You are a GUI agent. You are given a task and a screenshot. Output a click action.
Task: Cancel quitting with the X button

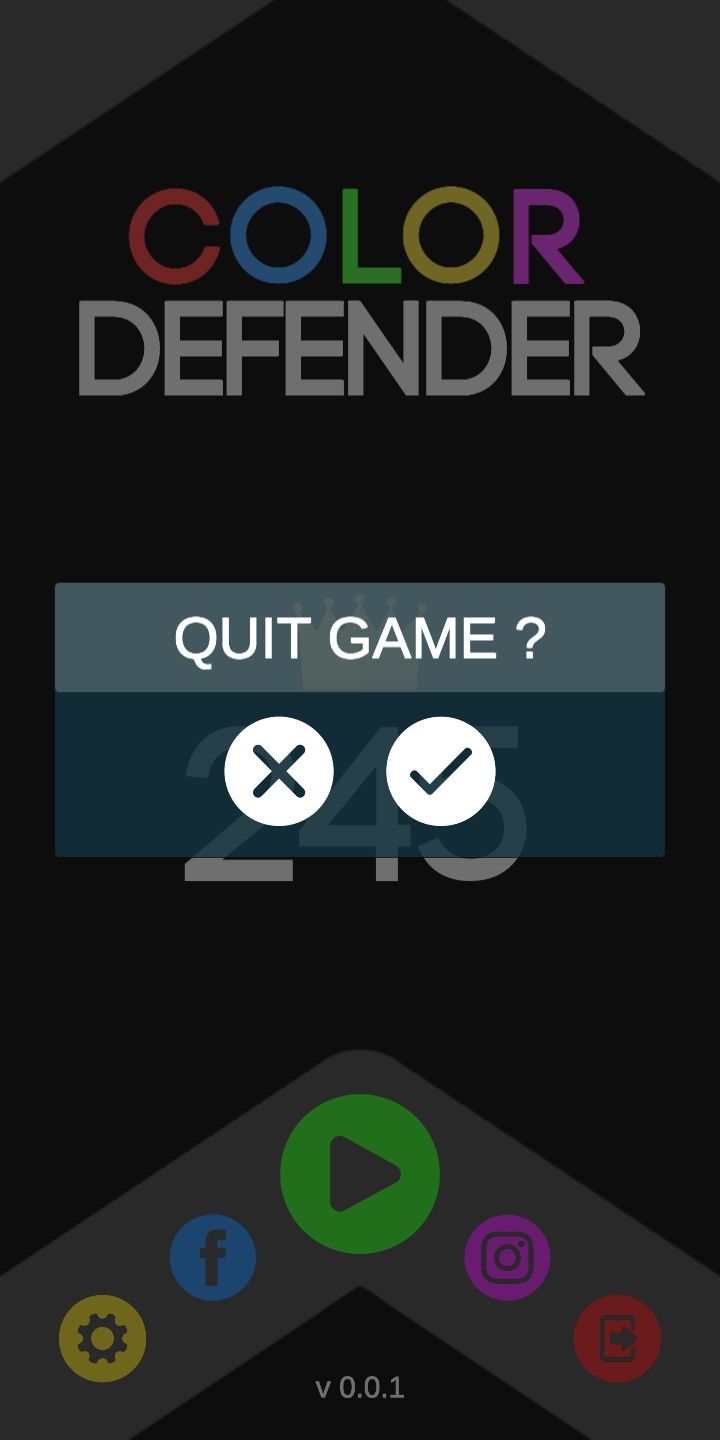(x=279, y=771)
